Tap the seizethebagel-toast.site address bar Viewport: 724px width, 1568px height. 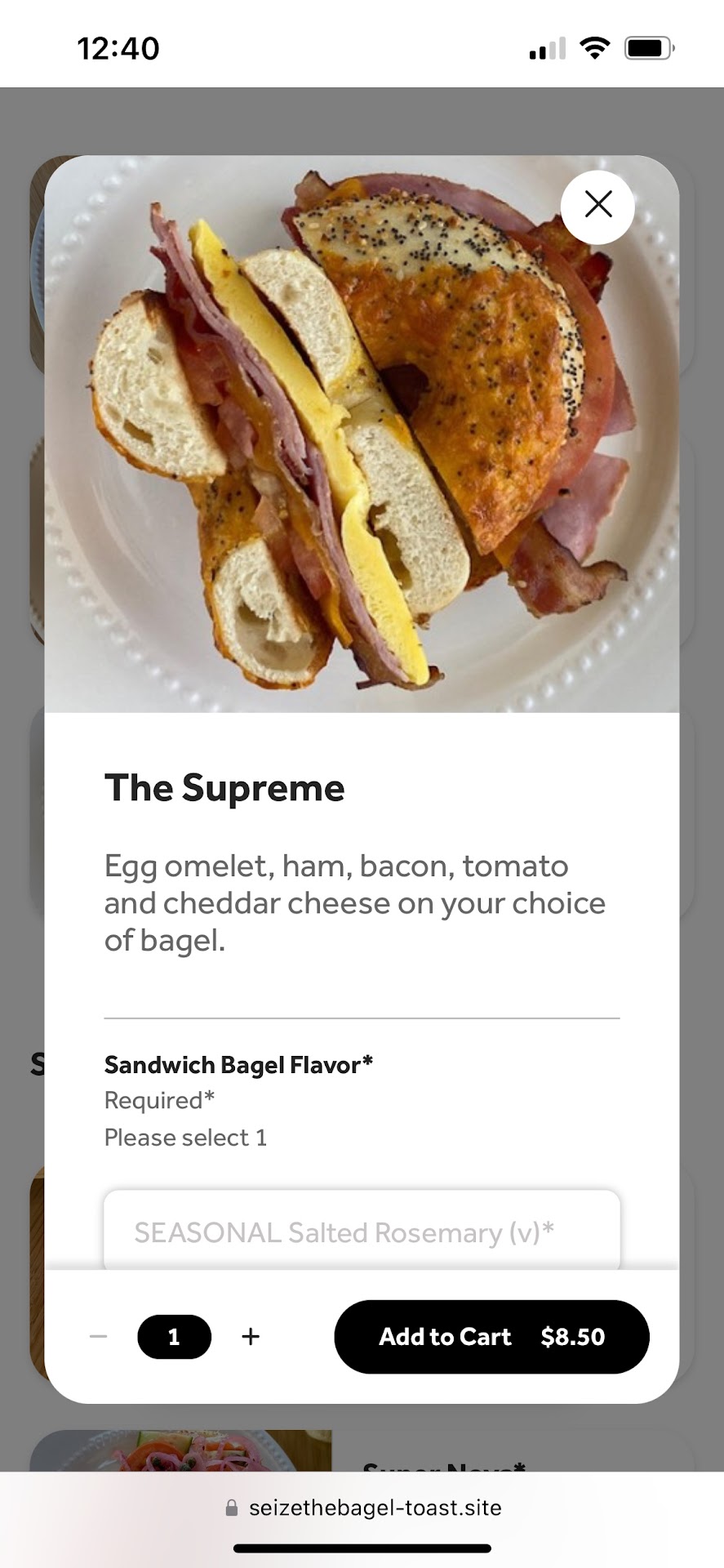[363, 1508]
